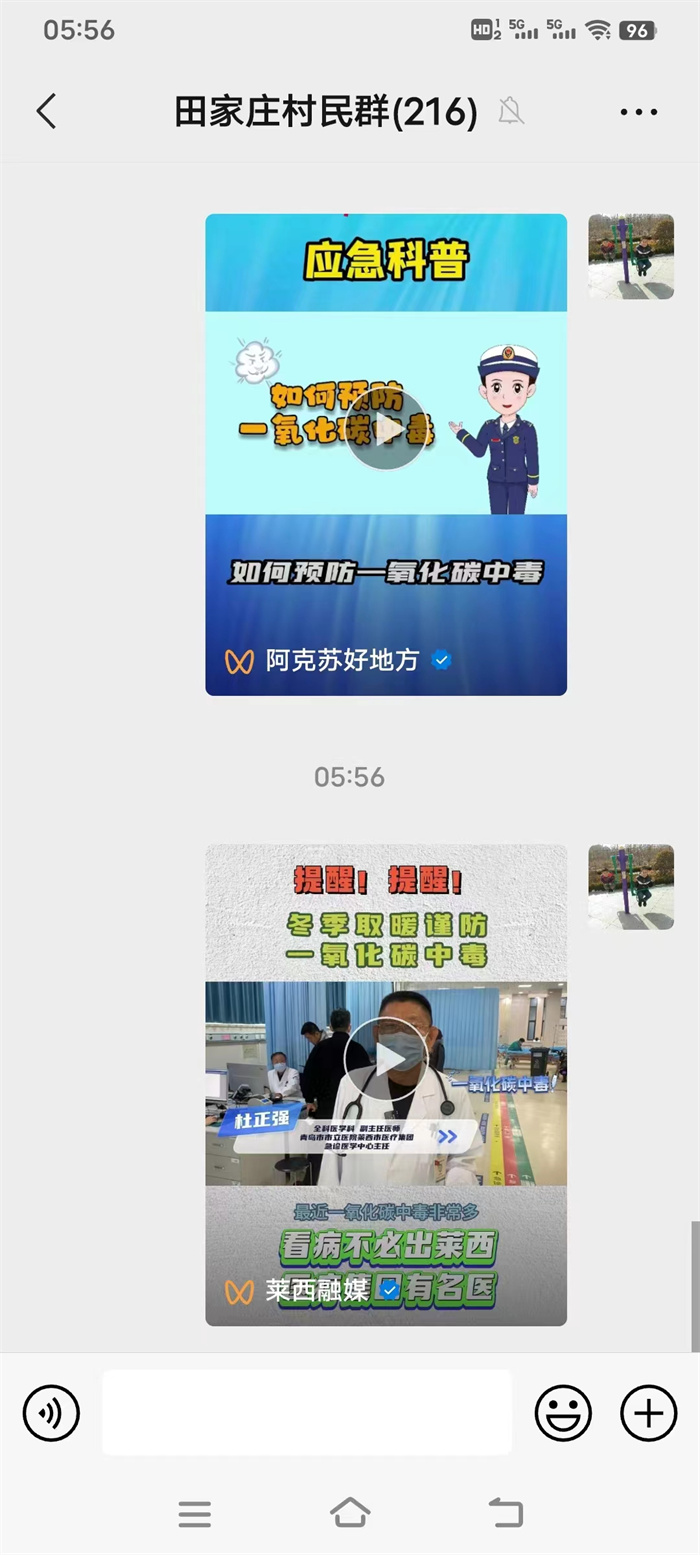This screenshot has width=700, height=1555.
Task: Open sender avatar beside 阿克苏好地方 video
Action: pos(630,257)
